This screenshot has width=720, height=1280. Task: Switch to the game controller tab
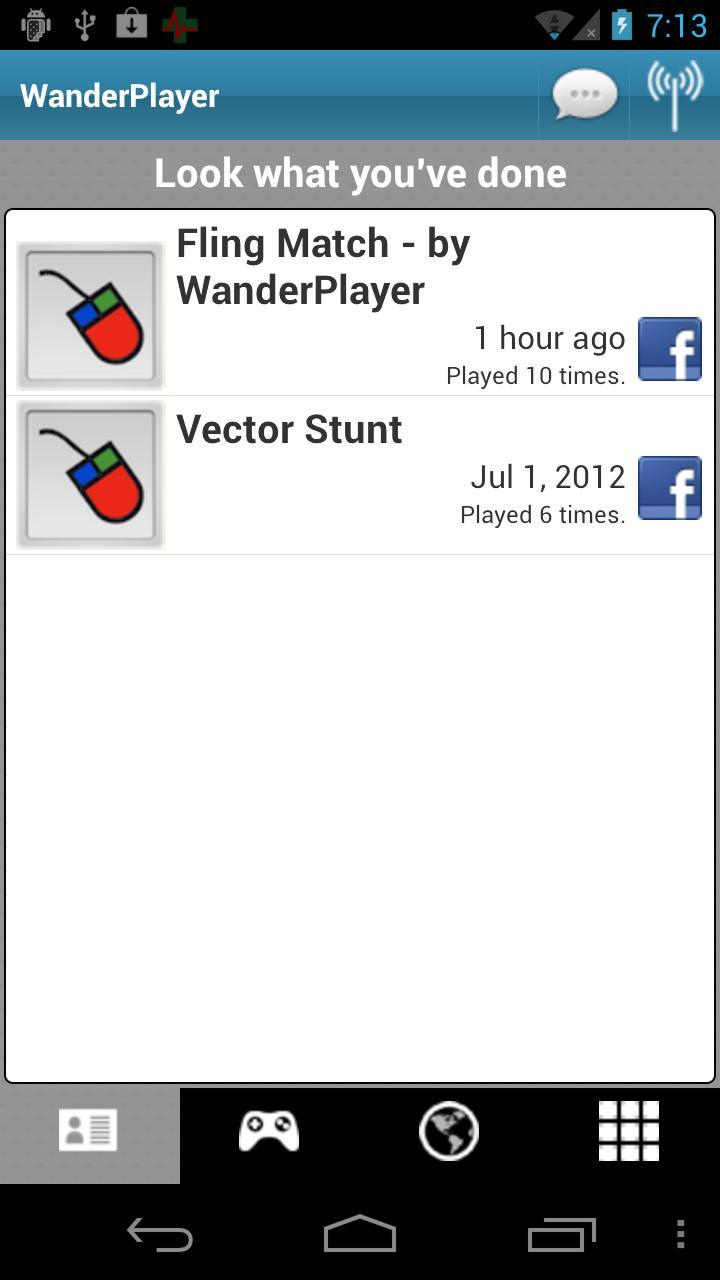(269, 1131)
